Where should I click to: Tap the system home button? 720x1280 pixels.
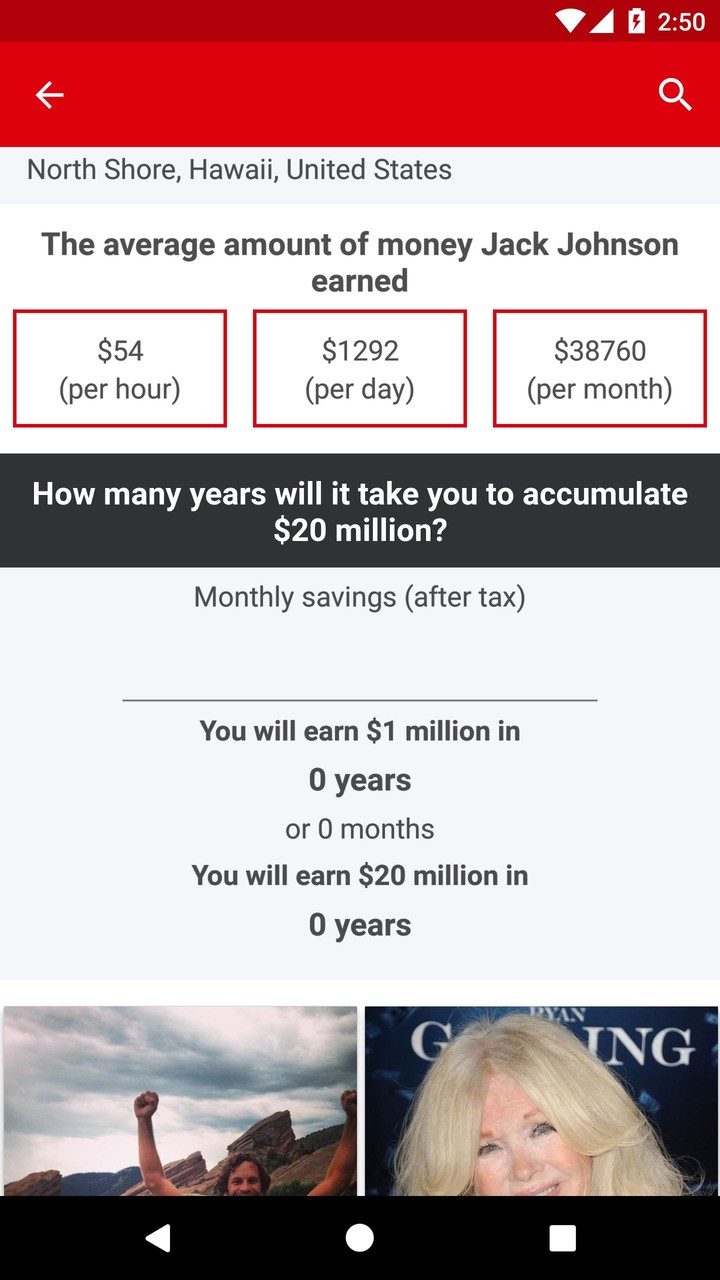click(360, 1238)
